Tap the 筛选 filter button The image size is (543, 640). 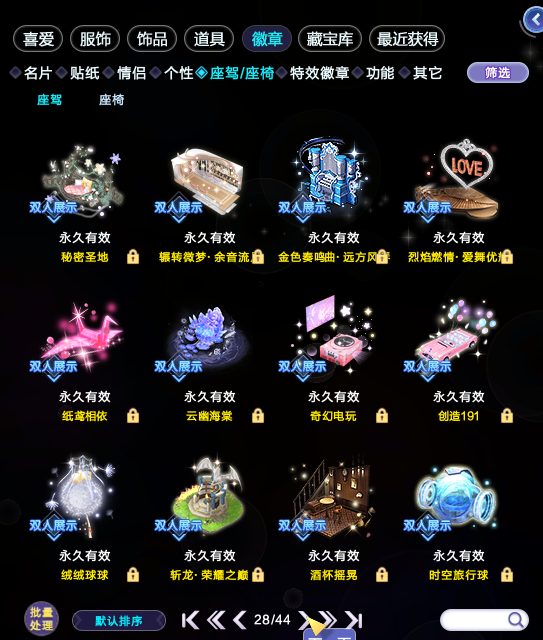498,73
